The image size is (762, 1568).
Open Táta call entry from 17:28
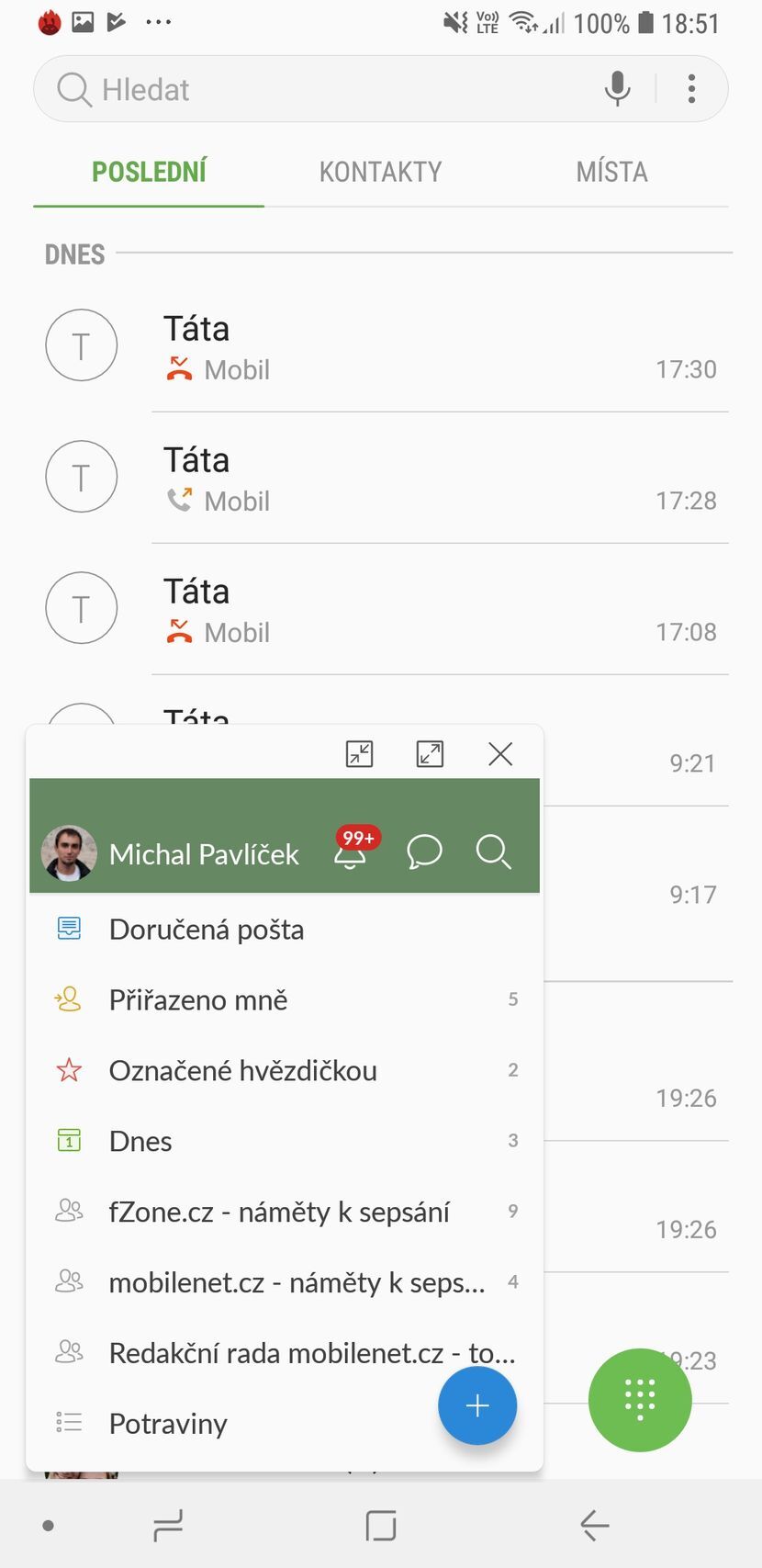point(439,479)
